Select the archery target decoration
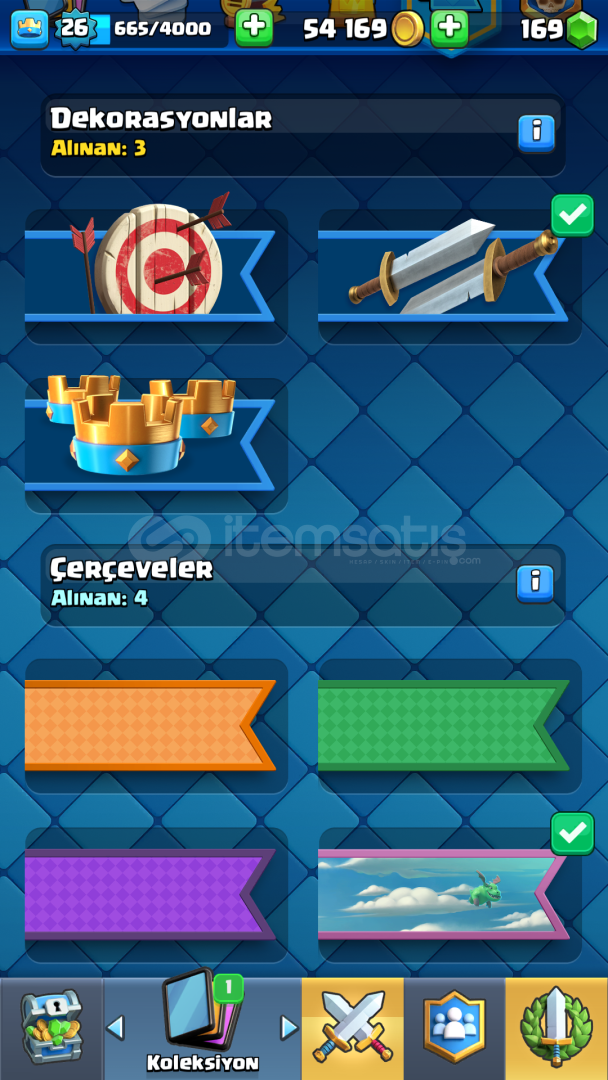608x1080 pixels. point(156,276)
